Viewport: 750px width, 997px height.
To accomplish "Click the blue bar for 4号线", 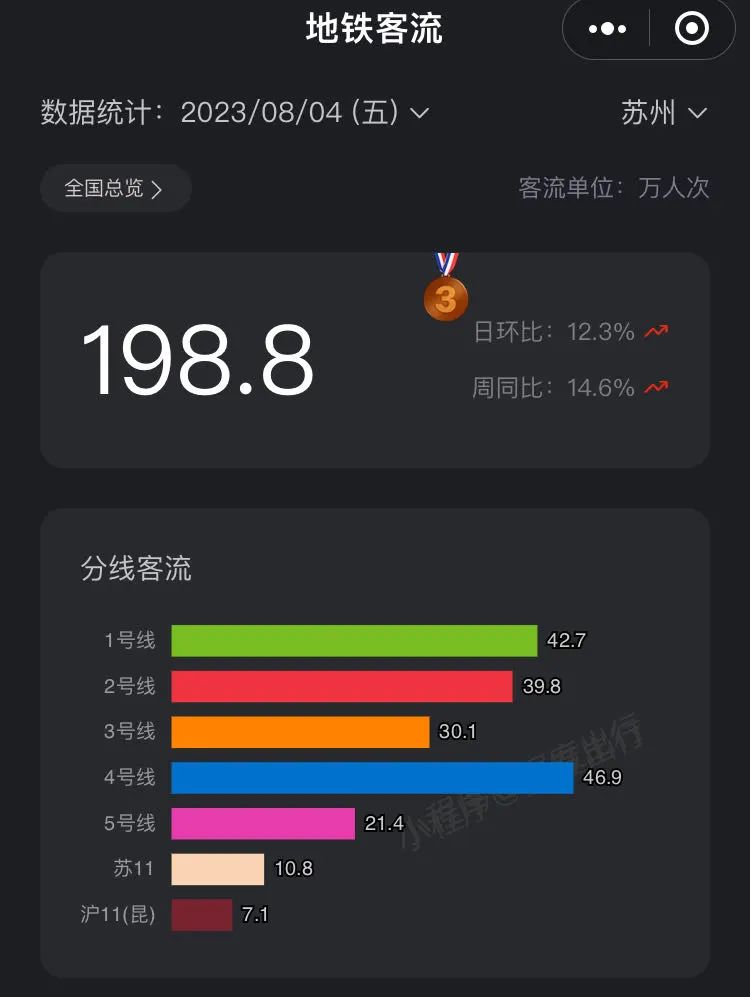I will (370, 776).
